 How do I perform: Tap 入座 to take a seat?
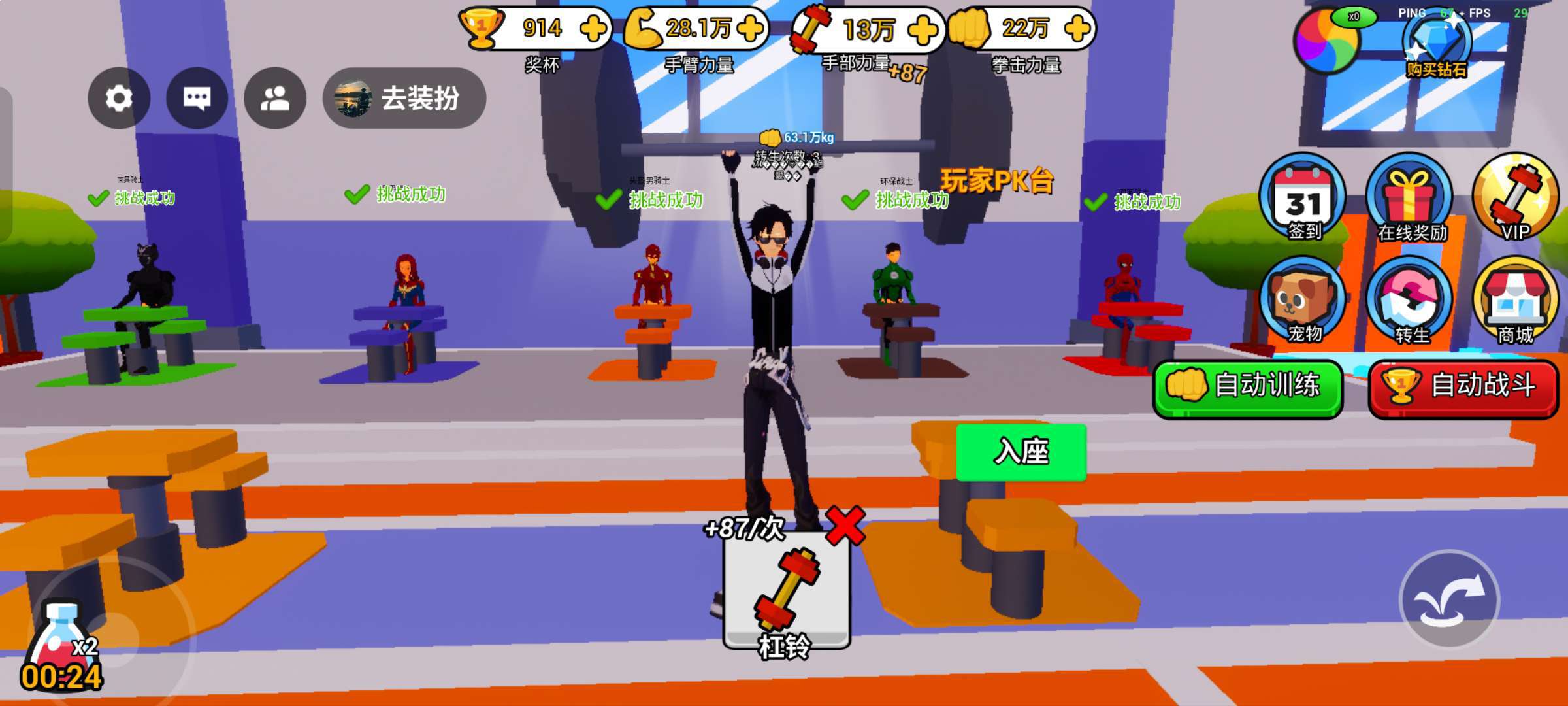(1021, 452)
